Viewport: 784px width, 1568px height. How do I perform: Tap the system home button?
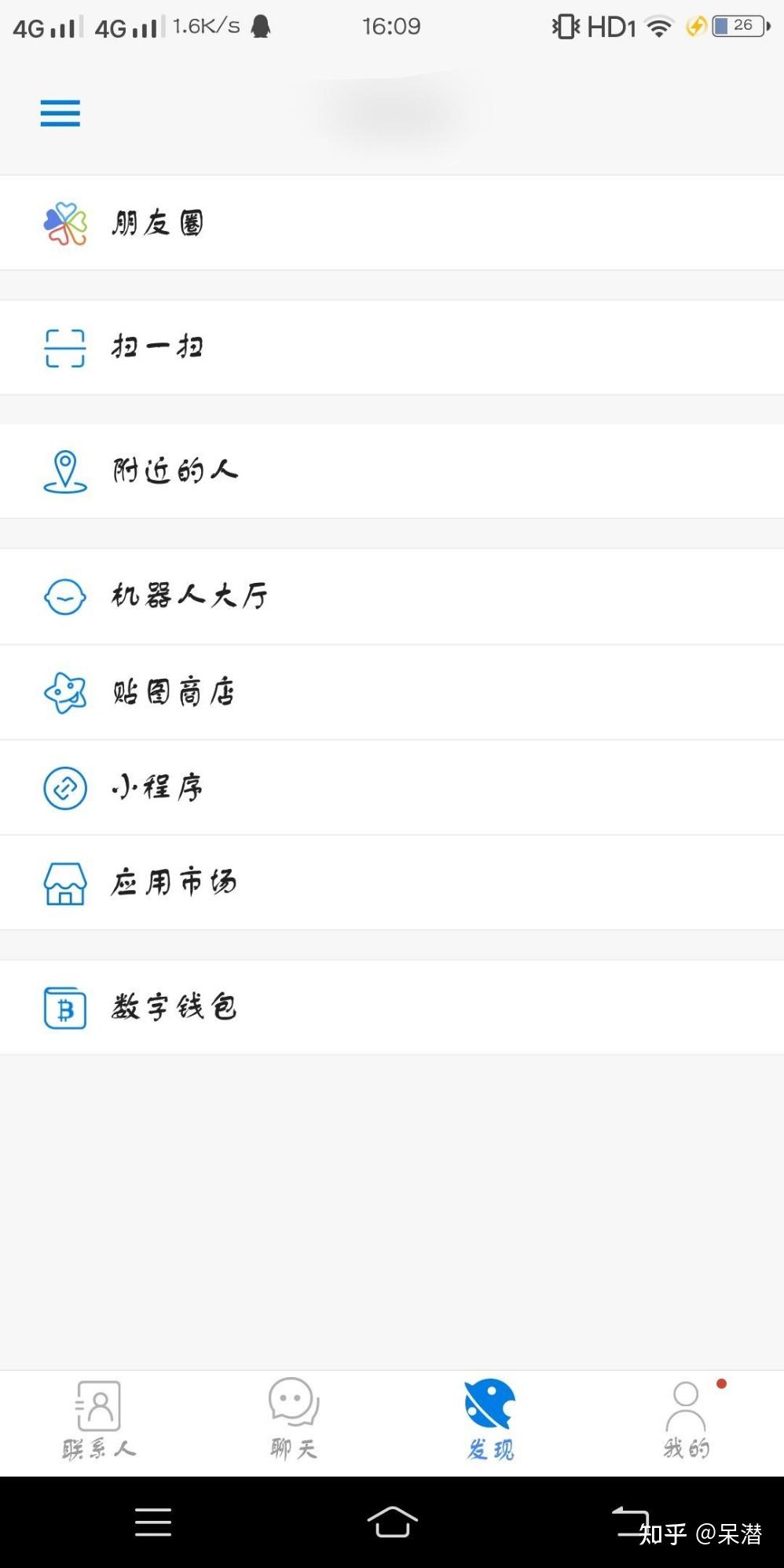392,1522
